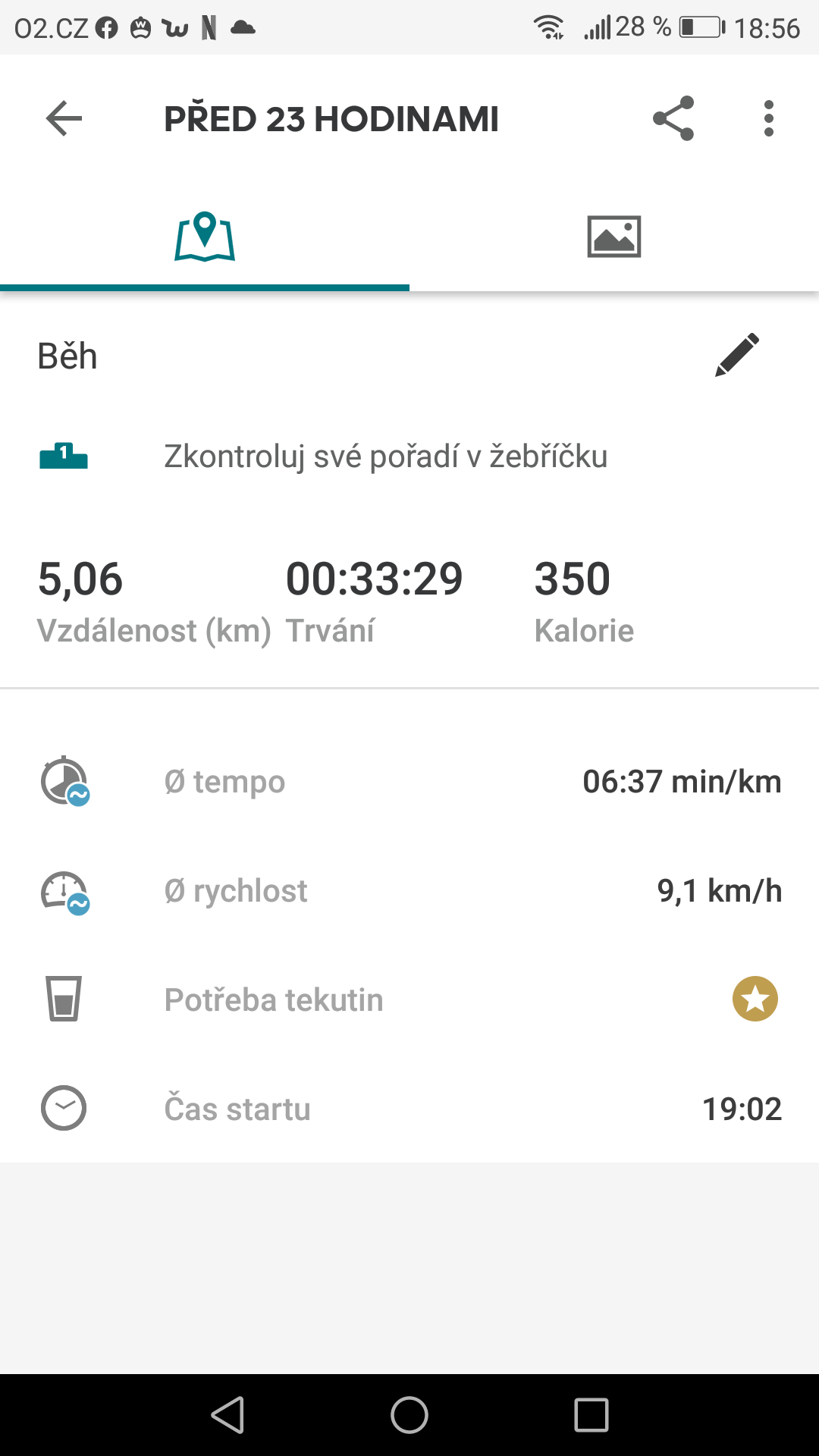
Task: Go back using the top arrow
Action: (x=64, y=119)
